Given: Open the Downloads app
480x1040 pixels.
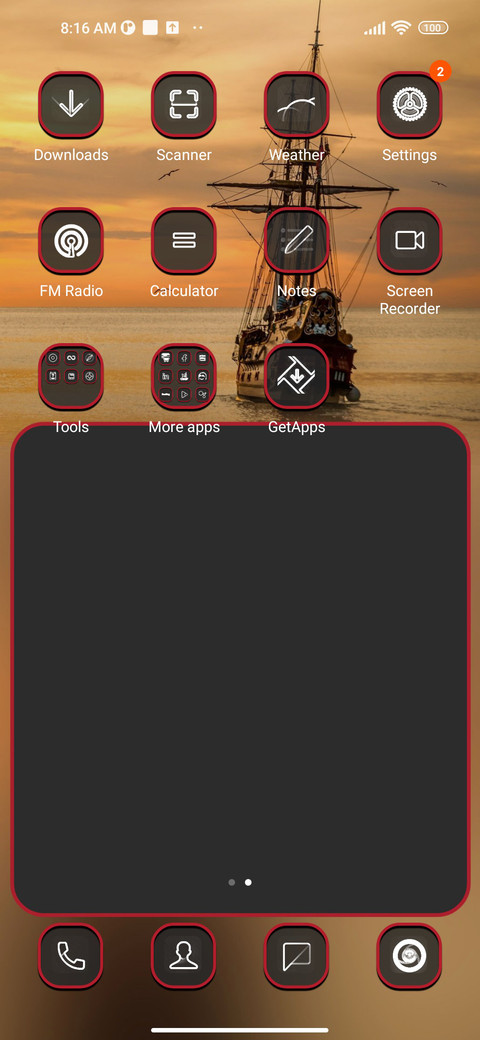Looking at the screenshot, I should coord(71,105).
